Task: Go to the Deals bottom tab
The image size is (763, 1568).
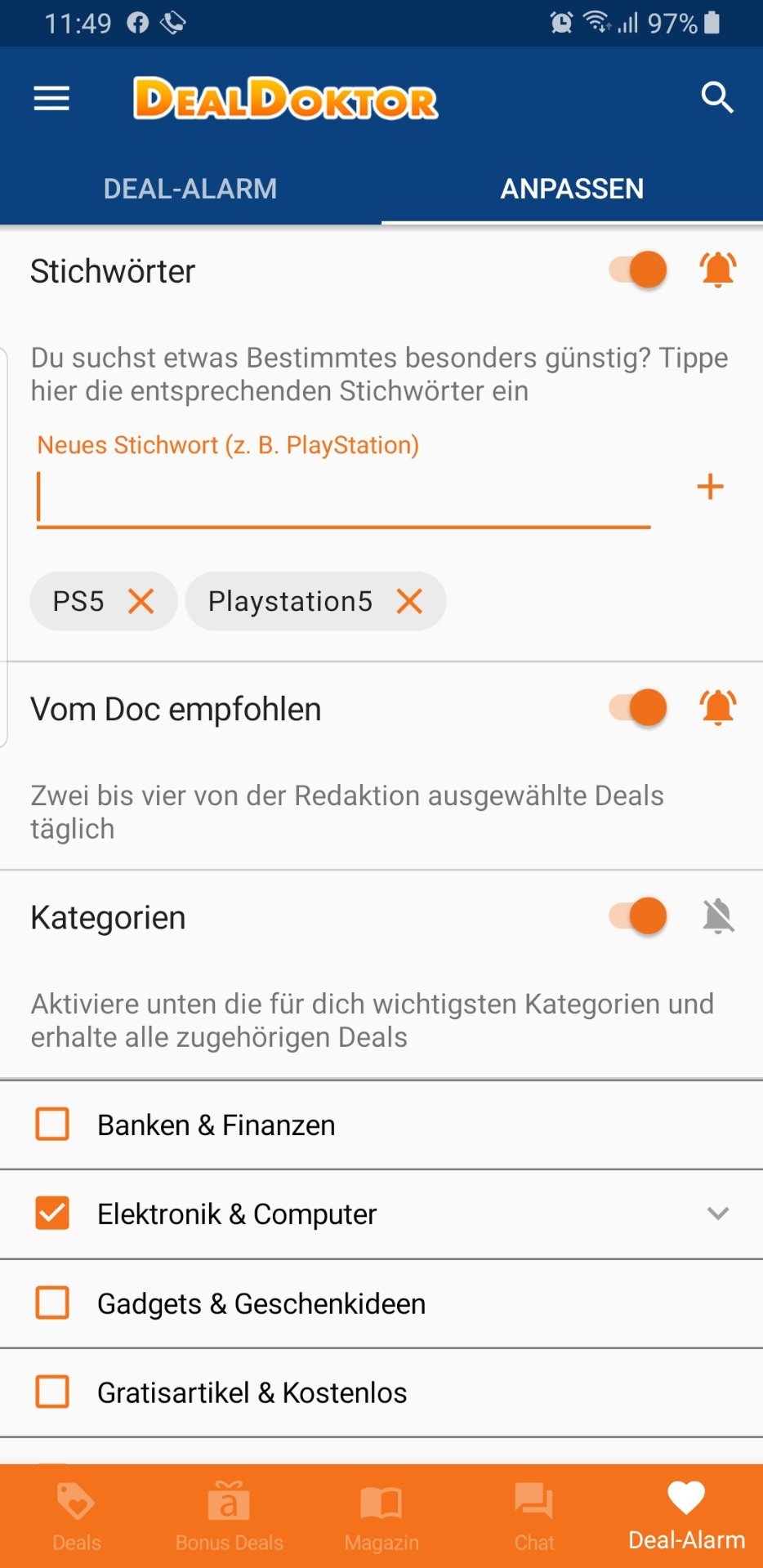Action: (77, 1517)
